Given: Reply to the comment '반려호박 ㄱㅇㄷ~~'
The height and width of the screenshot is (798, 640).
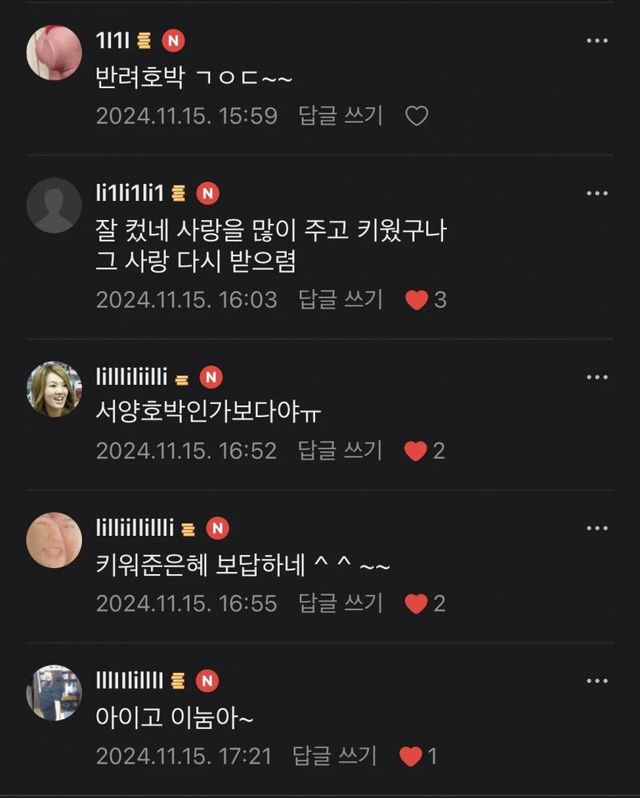Looking at the screenshot, I should [x=340, y=116].
